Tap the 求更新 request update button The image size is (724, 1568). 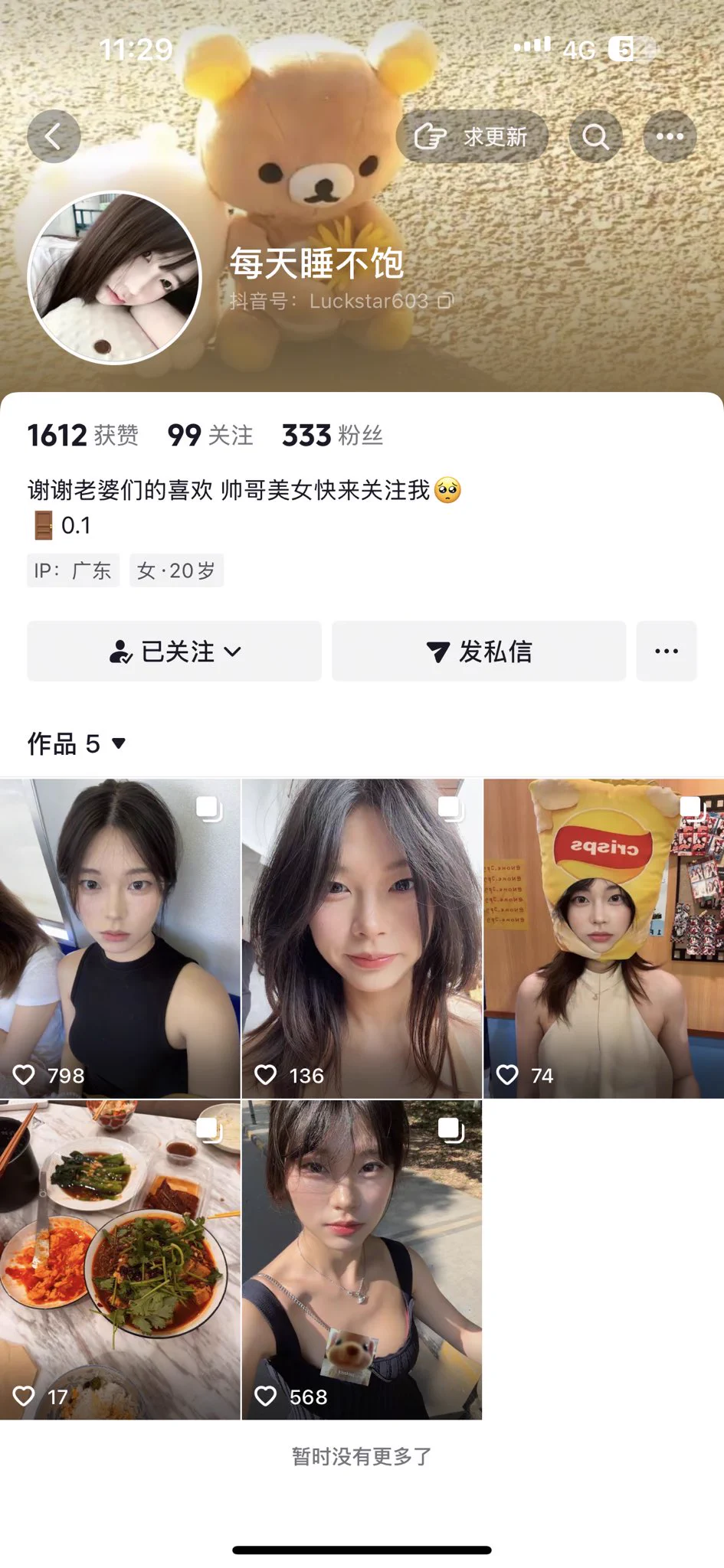click(472, 137)
